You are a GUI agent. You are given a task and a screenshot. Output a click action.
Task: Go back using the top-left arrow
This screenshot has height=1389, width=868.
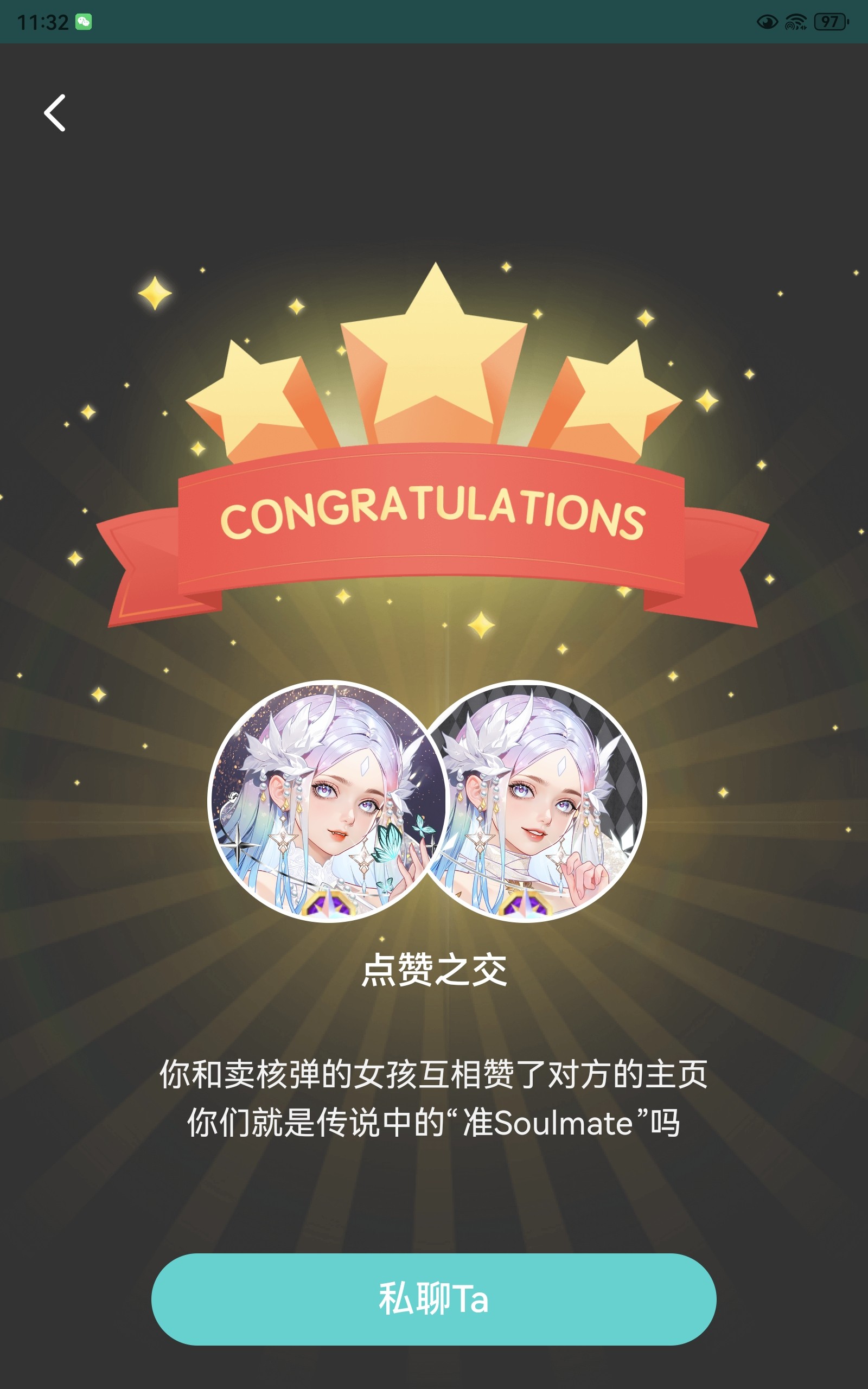[x=55, y=113]
